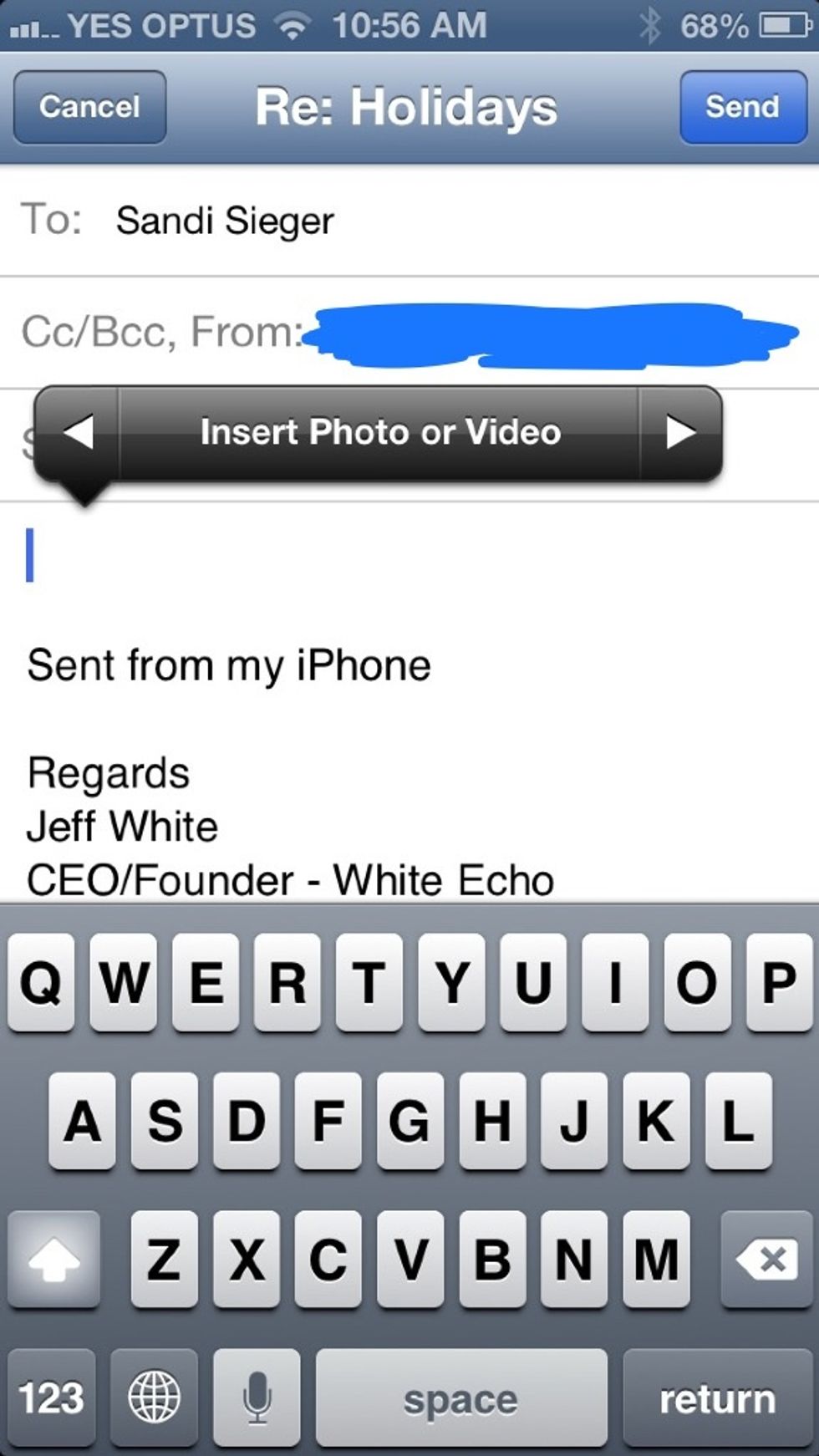Send the Re: Holidays email

tap(741, 106)
